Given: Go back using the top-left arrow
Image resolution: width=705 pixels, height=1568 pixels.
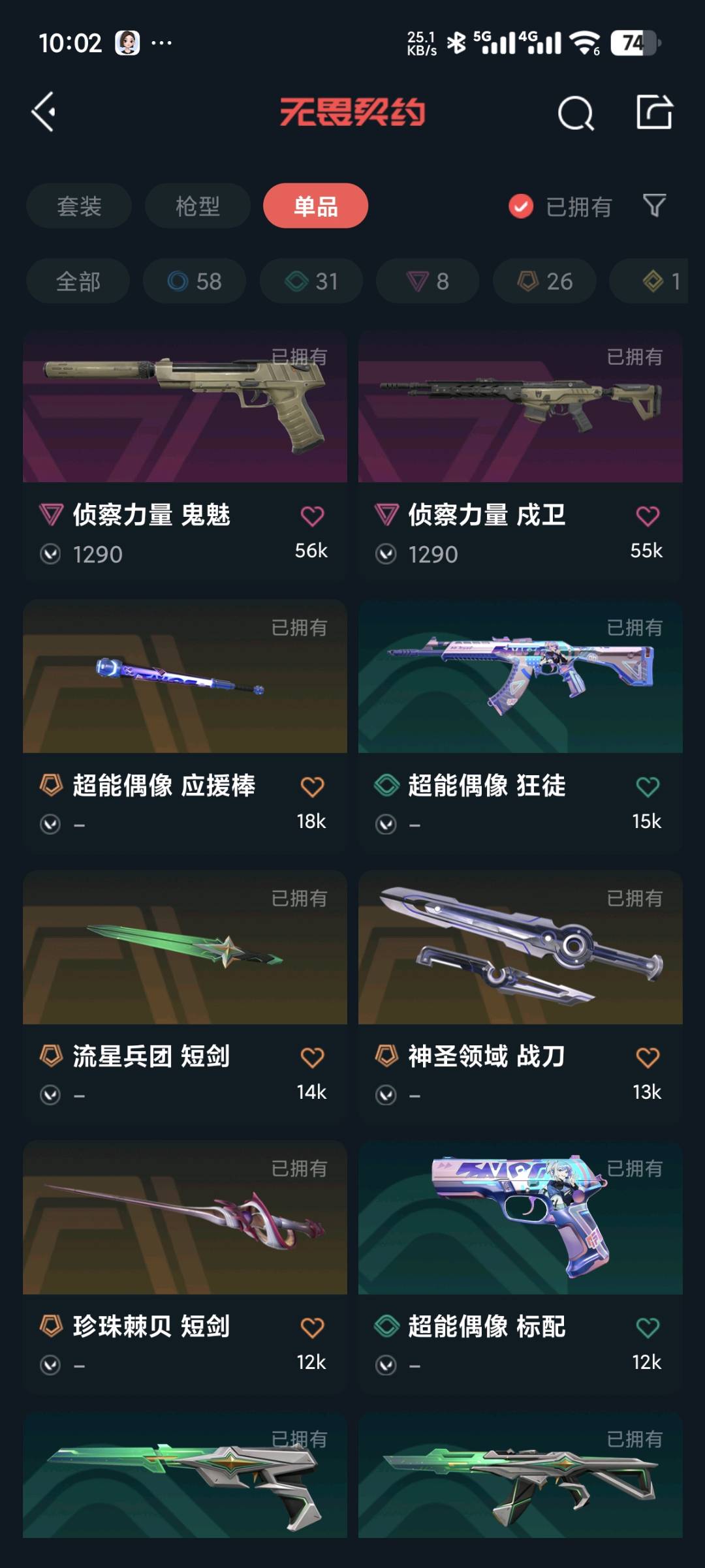Looking at the screenshot, I should [x=44, y=112].
